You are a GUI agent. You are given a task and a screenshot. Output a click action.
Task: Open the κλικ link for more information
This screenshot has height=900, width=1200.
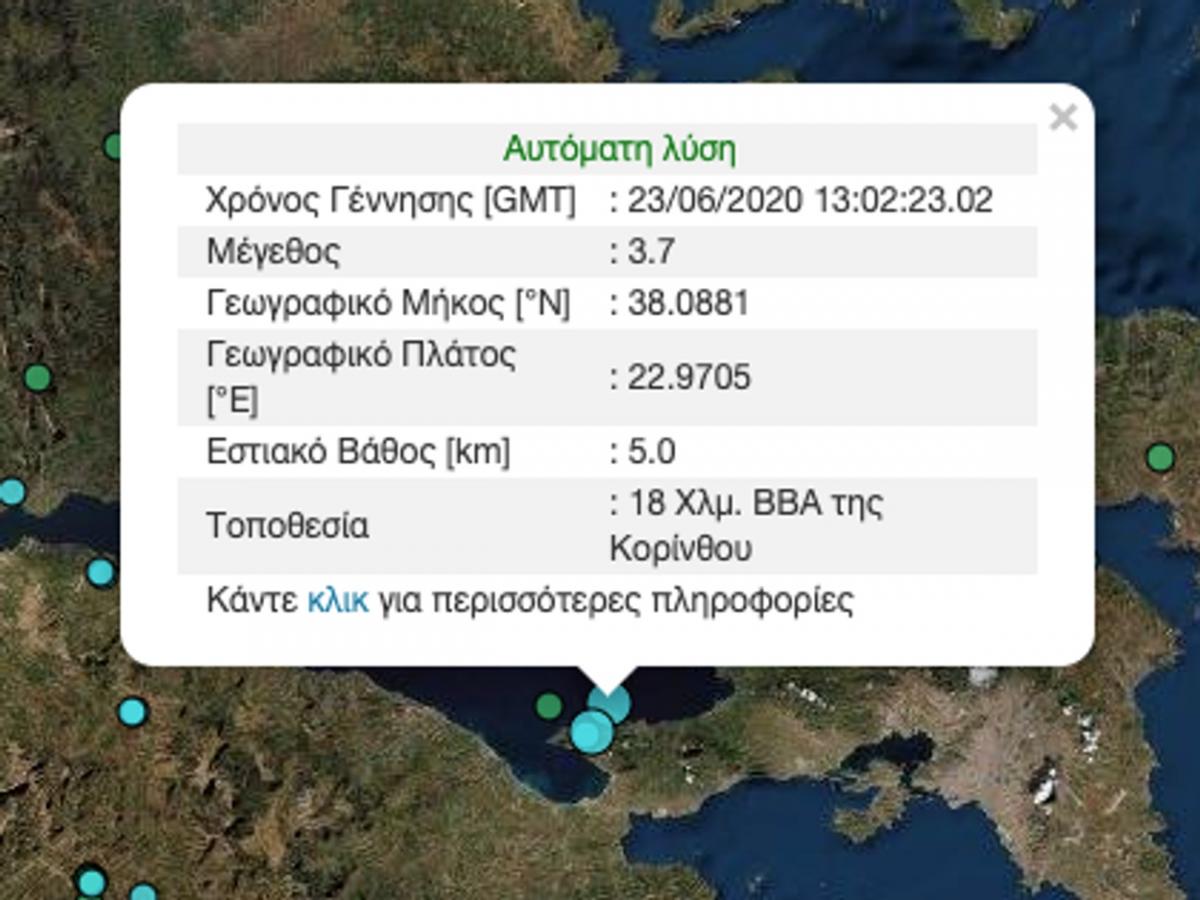[337, 601]
